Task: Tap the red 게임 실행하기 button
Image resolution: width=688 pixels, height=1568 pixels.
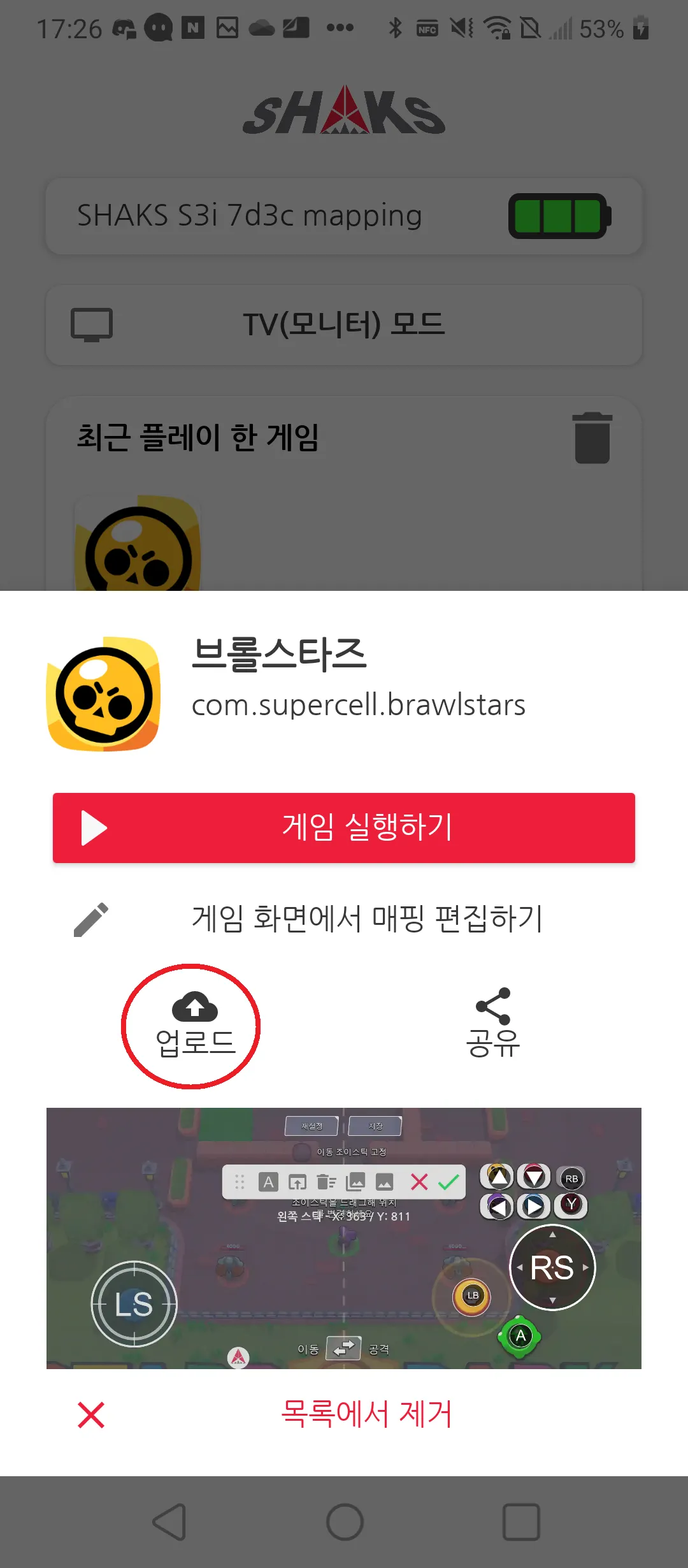Action: (x=344, y=827)
